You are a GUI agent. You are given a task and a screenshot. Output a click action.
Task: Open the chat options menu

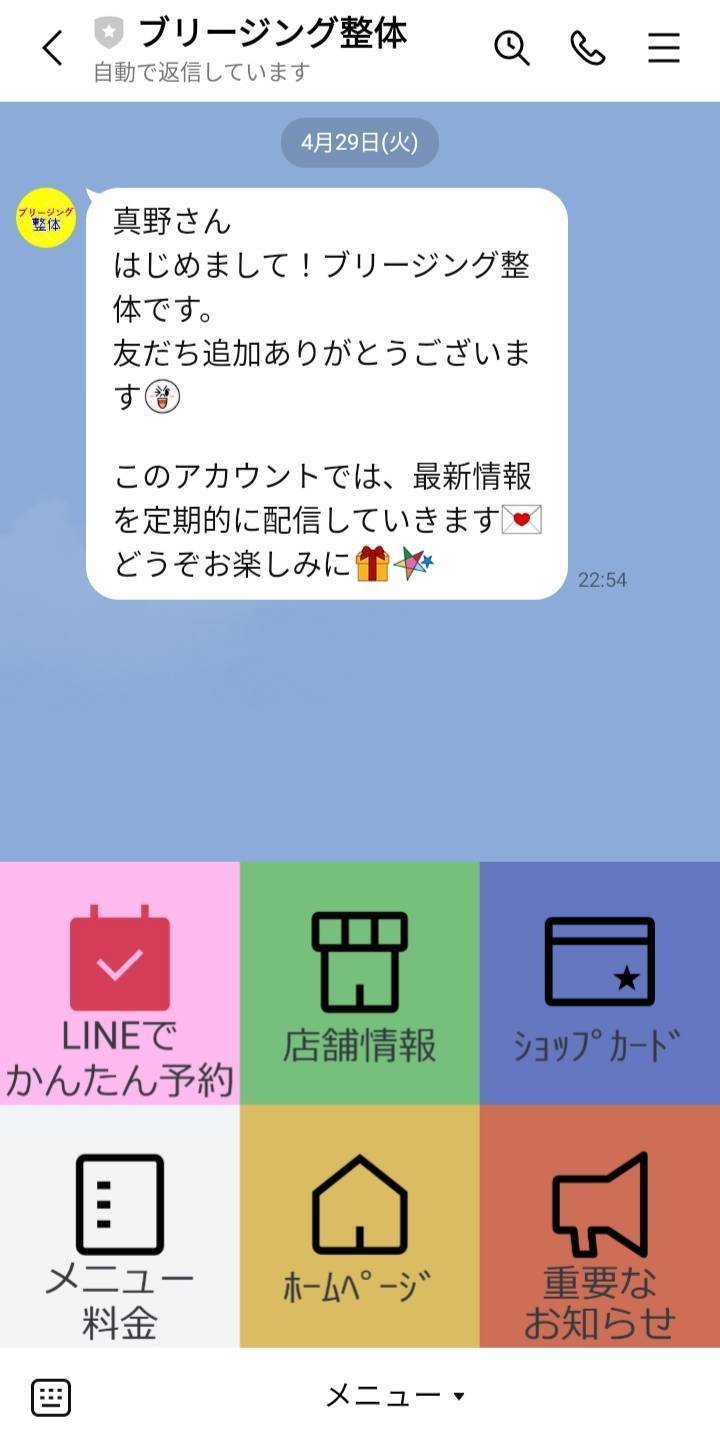coord(663,47)
